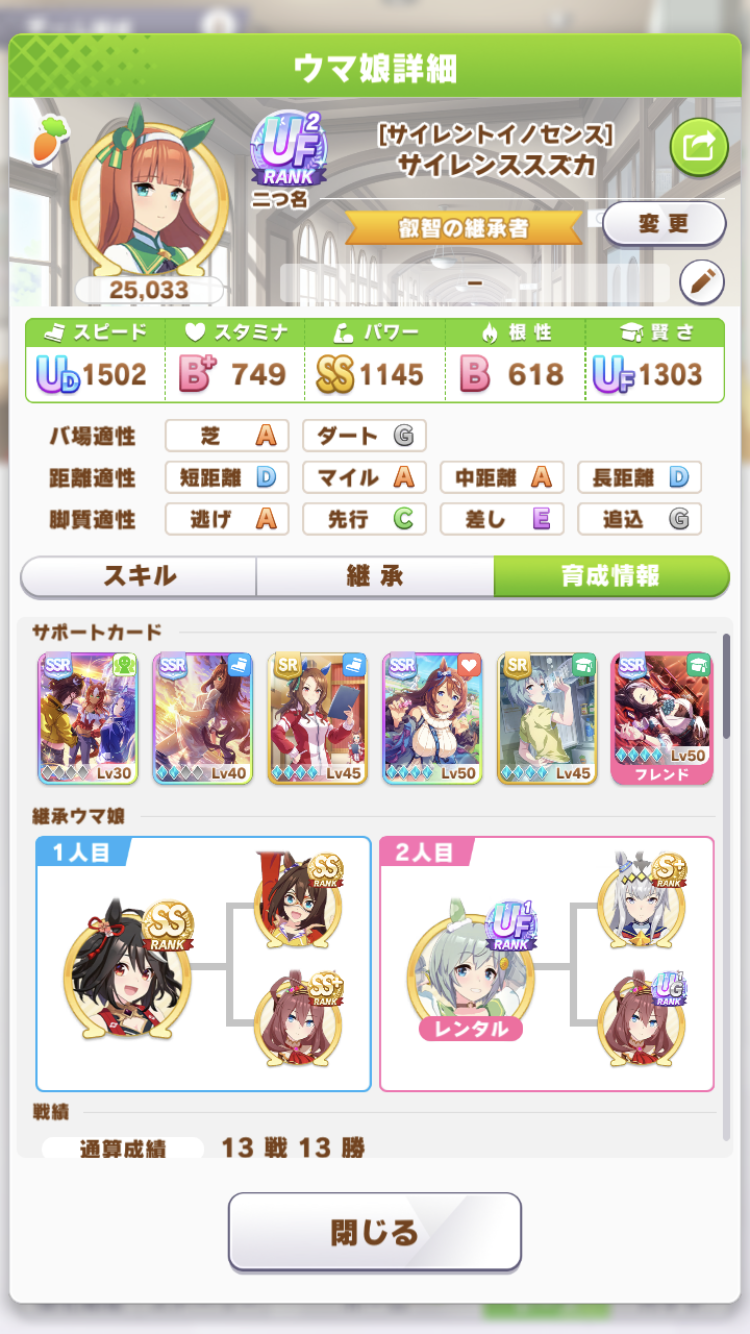Open the フレンド support card
Screen dimensions: 750x1334
pos(661,717)
